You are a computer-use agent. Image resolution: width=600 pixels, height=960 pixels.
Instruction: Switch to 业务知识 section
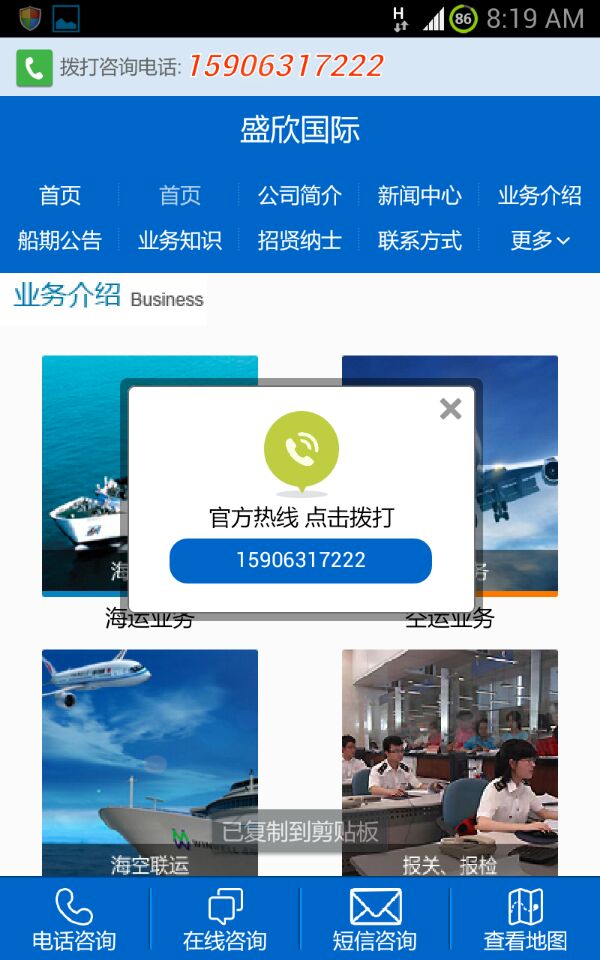180,241
